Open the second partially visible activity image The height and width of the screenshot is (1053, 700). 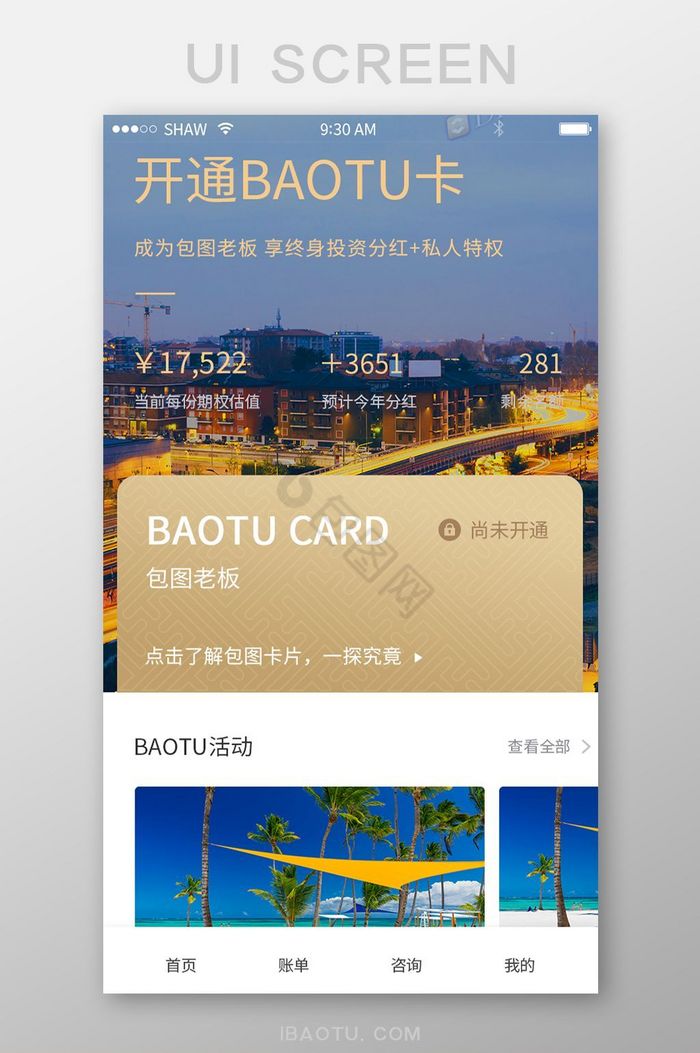coord(547,856)
